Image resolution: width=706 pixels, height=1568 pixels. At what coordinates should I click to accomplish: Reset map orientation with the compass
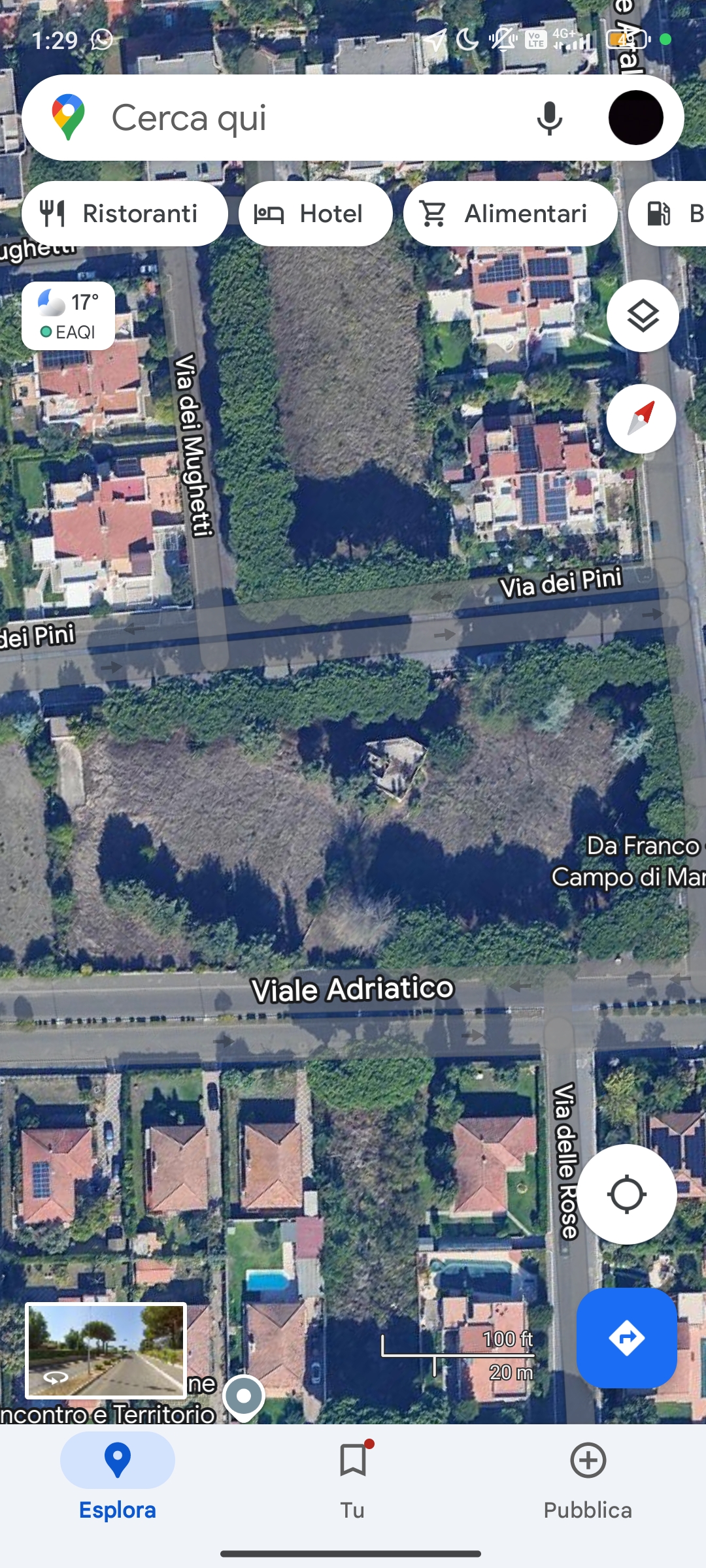[x=641, y=419]
